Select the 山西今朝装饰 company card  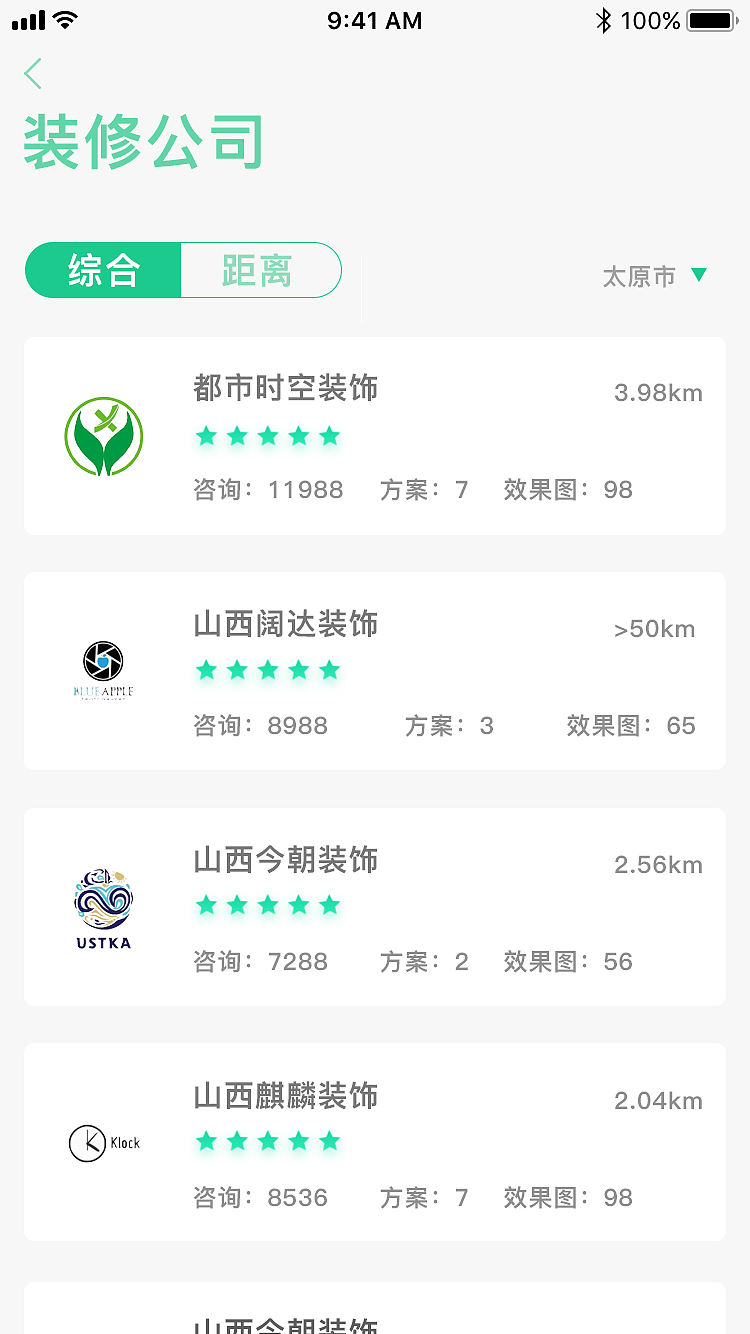click(375, 906)
